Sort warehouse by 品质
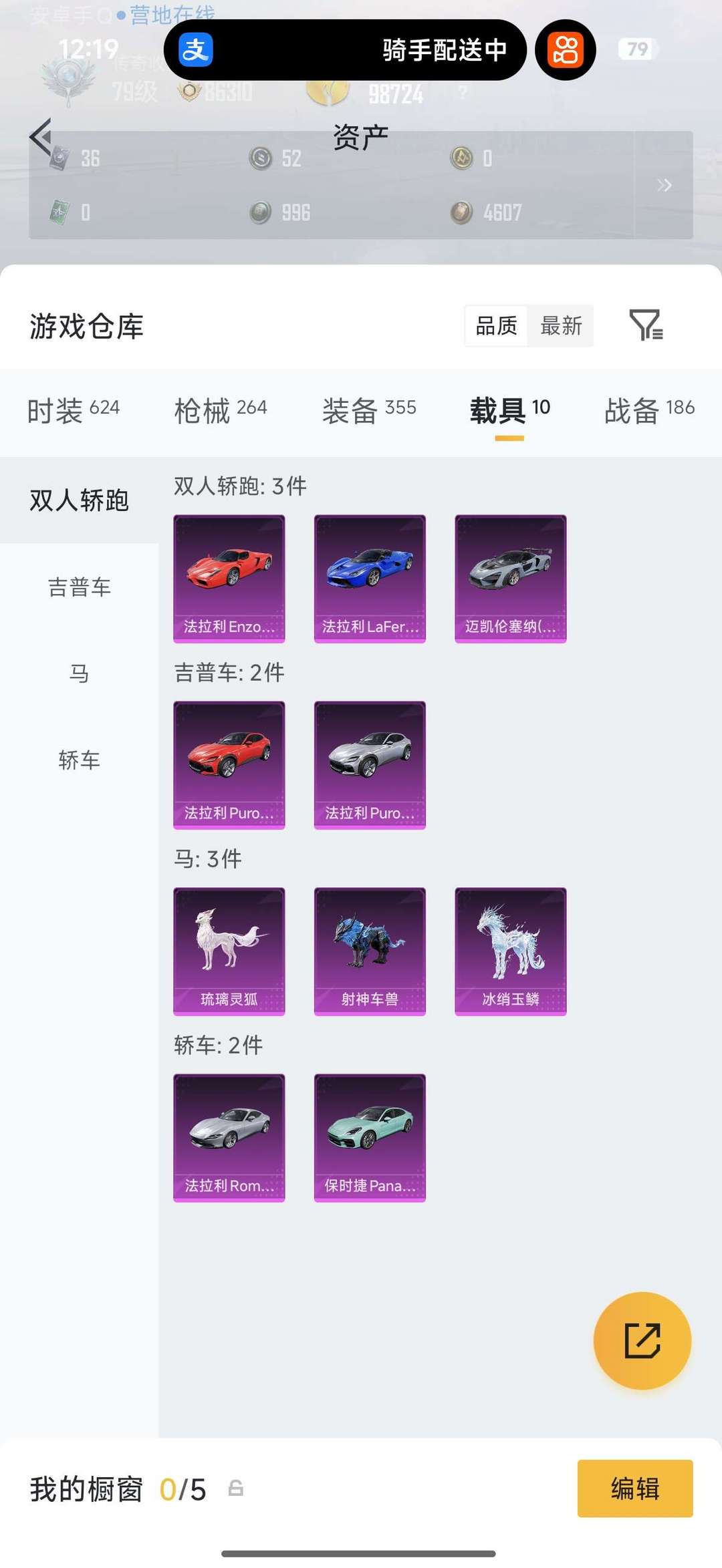 [496, 326]
